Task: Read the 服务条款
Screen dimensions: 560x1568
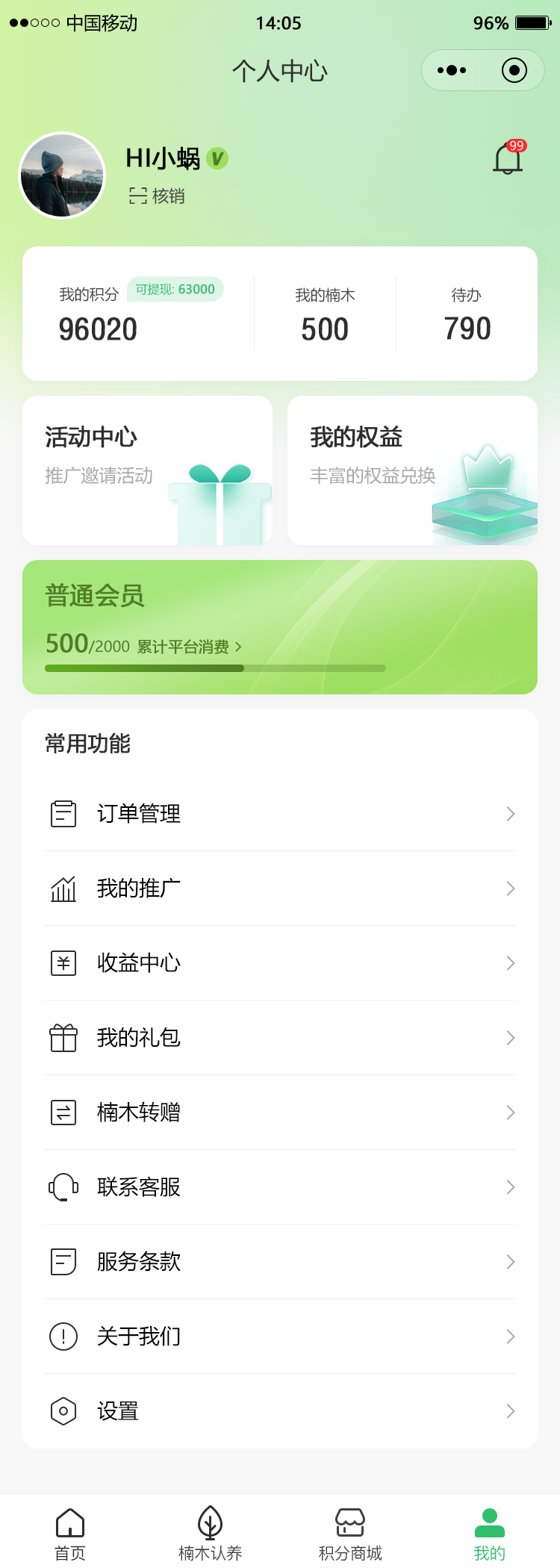Action: tap(280, 1262)
